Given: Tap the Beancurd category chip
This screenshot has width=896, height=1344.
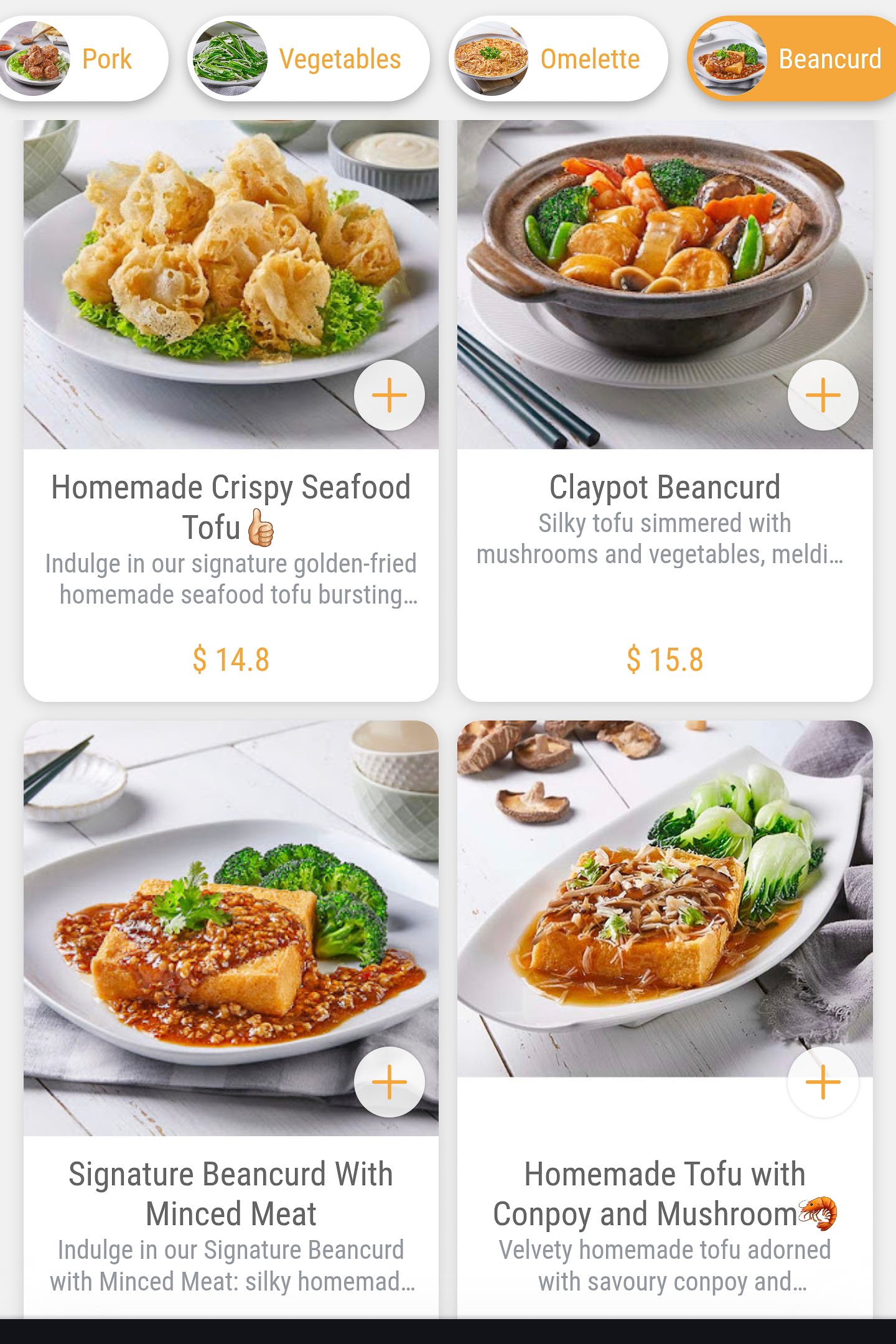Looking at the screenshot, I should 794,59.
